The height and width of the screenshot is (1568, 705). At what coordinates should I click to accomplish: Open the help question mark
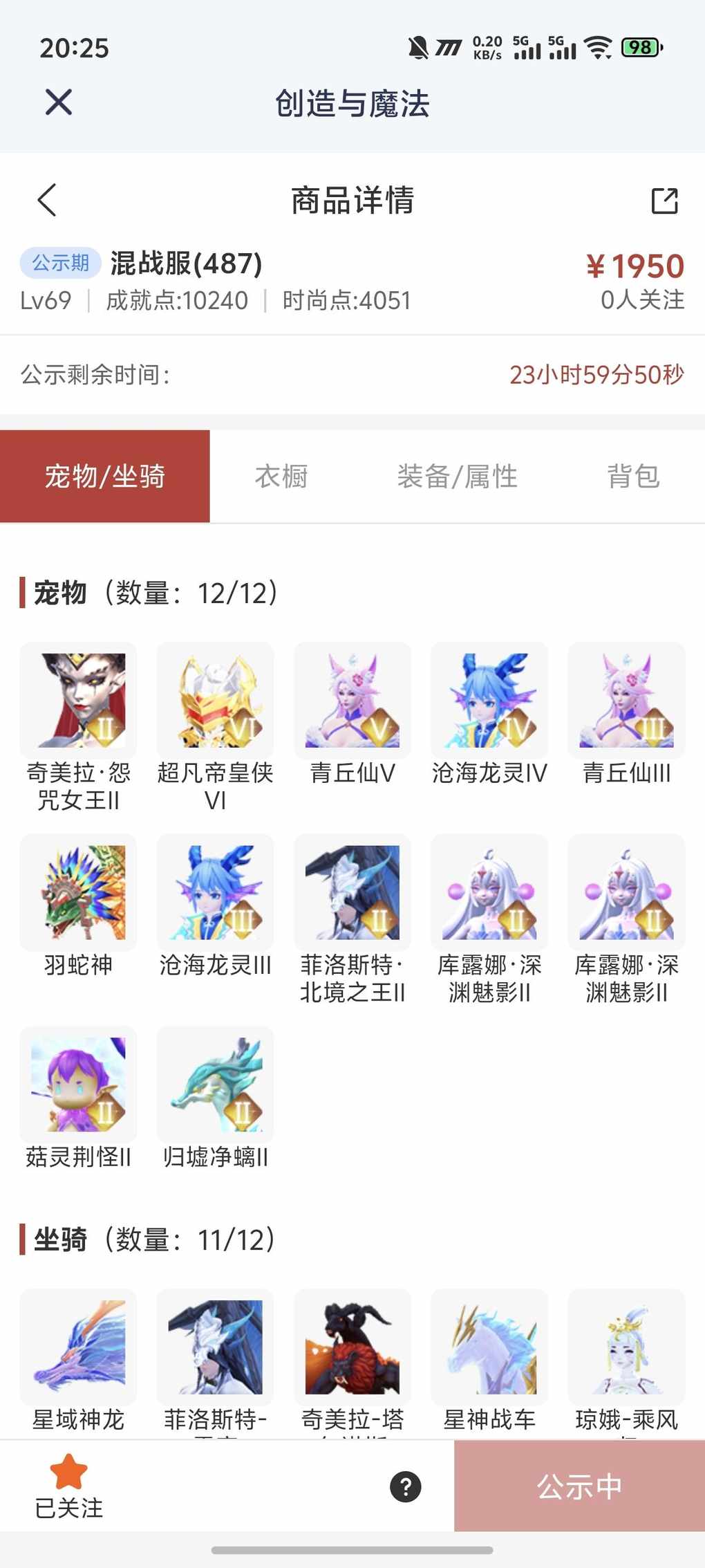(x=406, y=1486)
